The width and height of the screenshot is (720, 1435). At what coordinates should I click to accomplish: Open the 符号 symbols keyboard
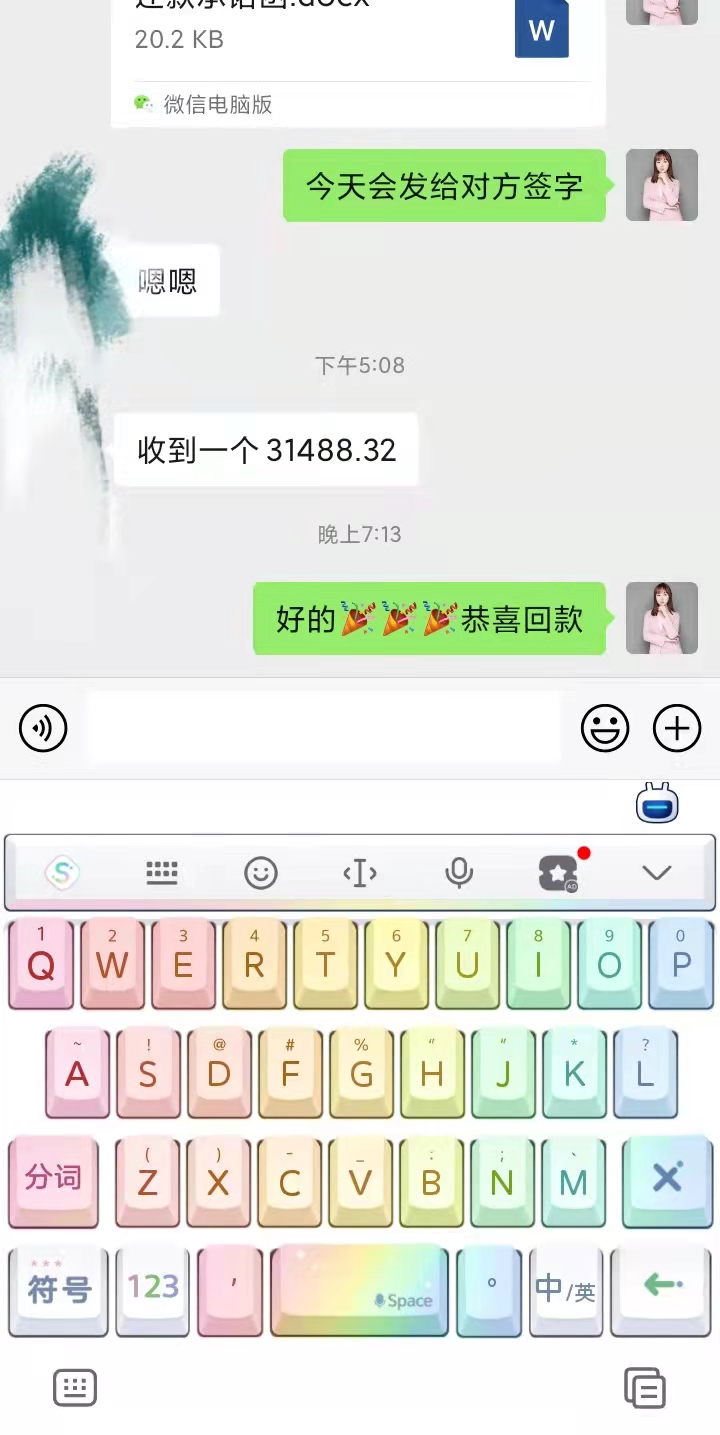(x=59, y=1288)
